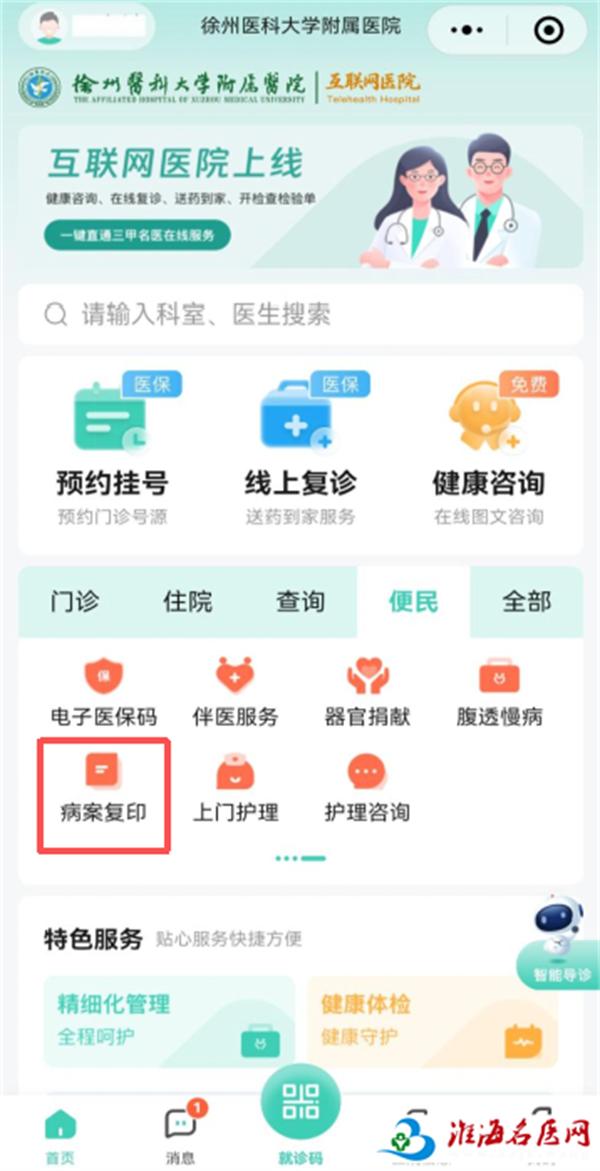Image resolution: width=600 pixels, height=1171 pixels.
Task: Tap the department and doctor search box
Action: (x=300, y=315)
